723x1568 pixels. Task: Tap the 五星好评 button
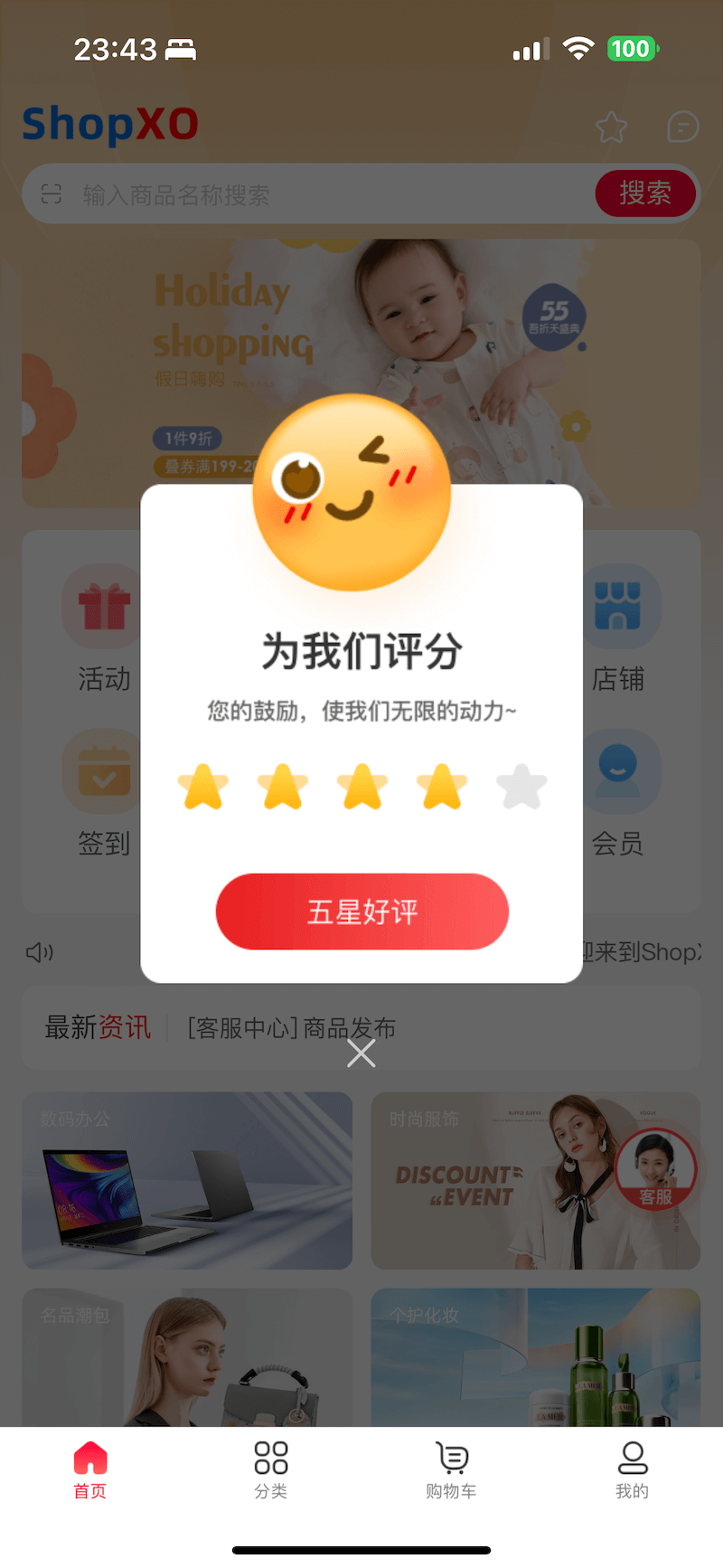pos(361,912)
